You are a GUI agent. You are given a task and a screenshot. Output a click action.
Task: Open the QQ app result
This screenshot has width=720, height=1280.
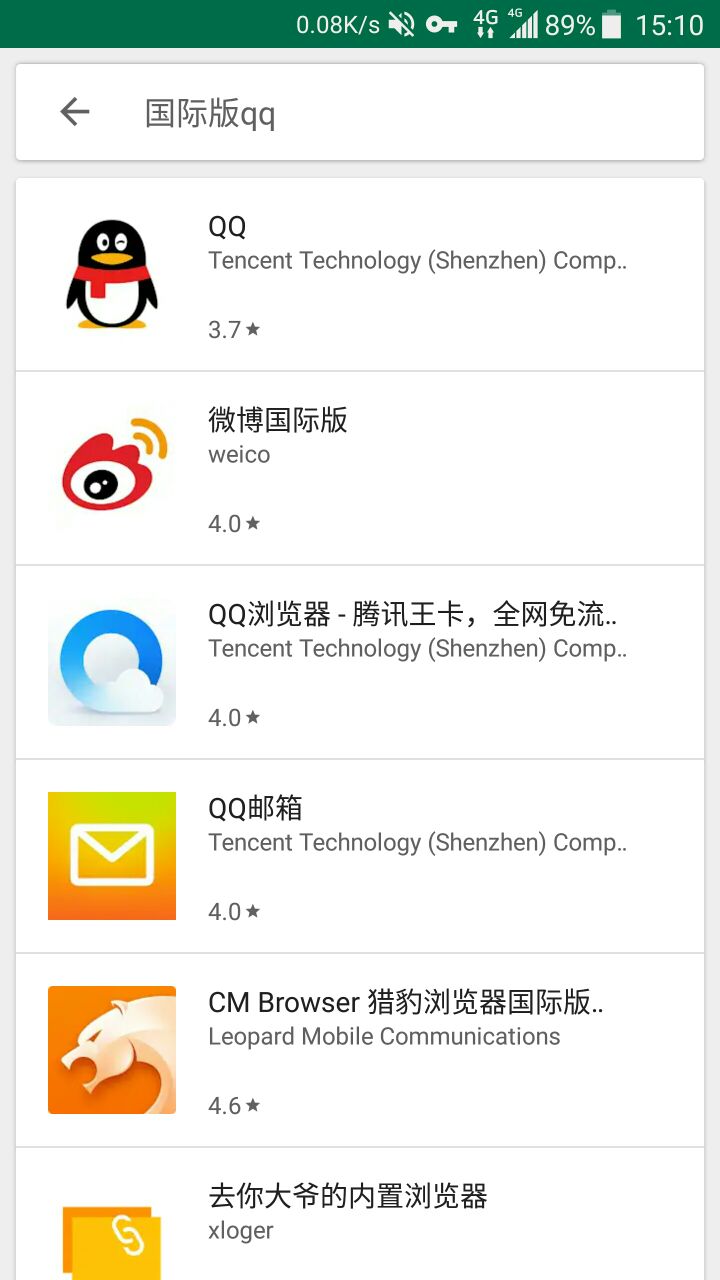click(x=360, y=275)
